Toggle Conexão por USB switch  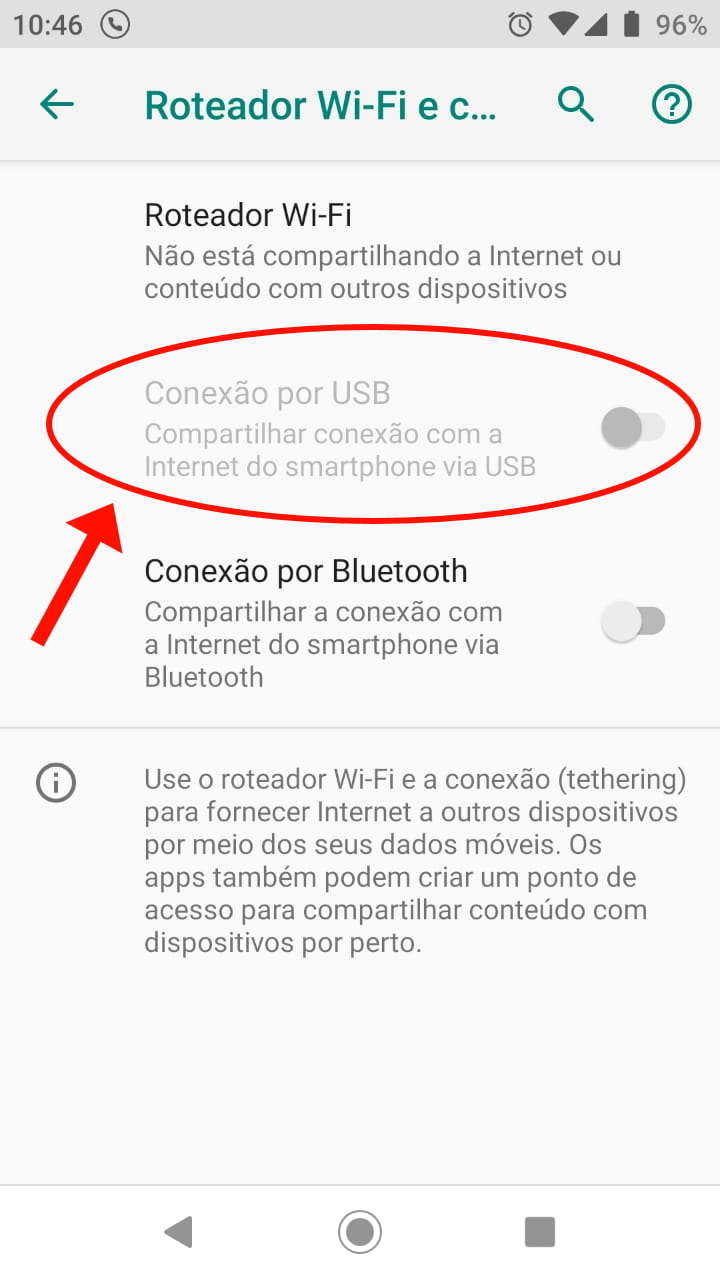pos(632,428)
